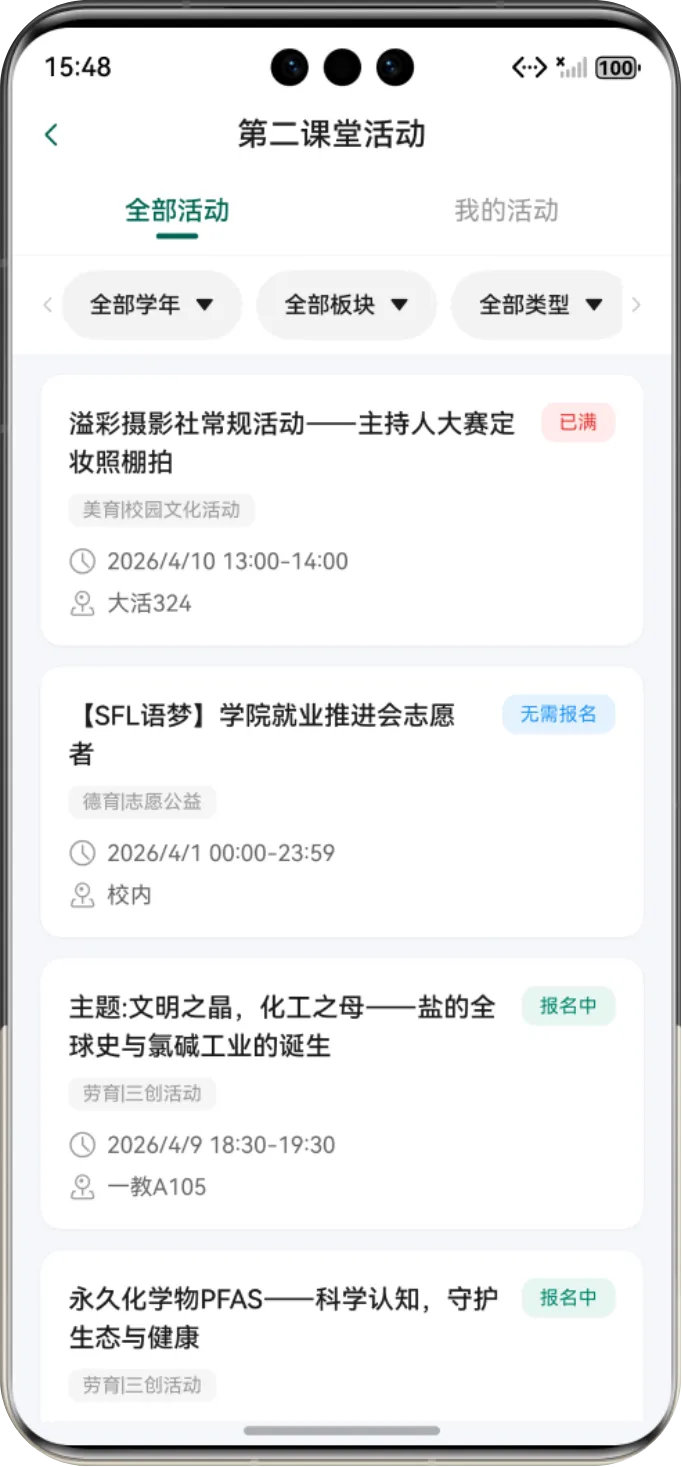The height and width of the screenshot is (1467, 682).
Task: Expand the 全部类型 filter dropdown
Action: [540, 305]
